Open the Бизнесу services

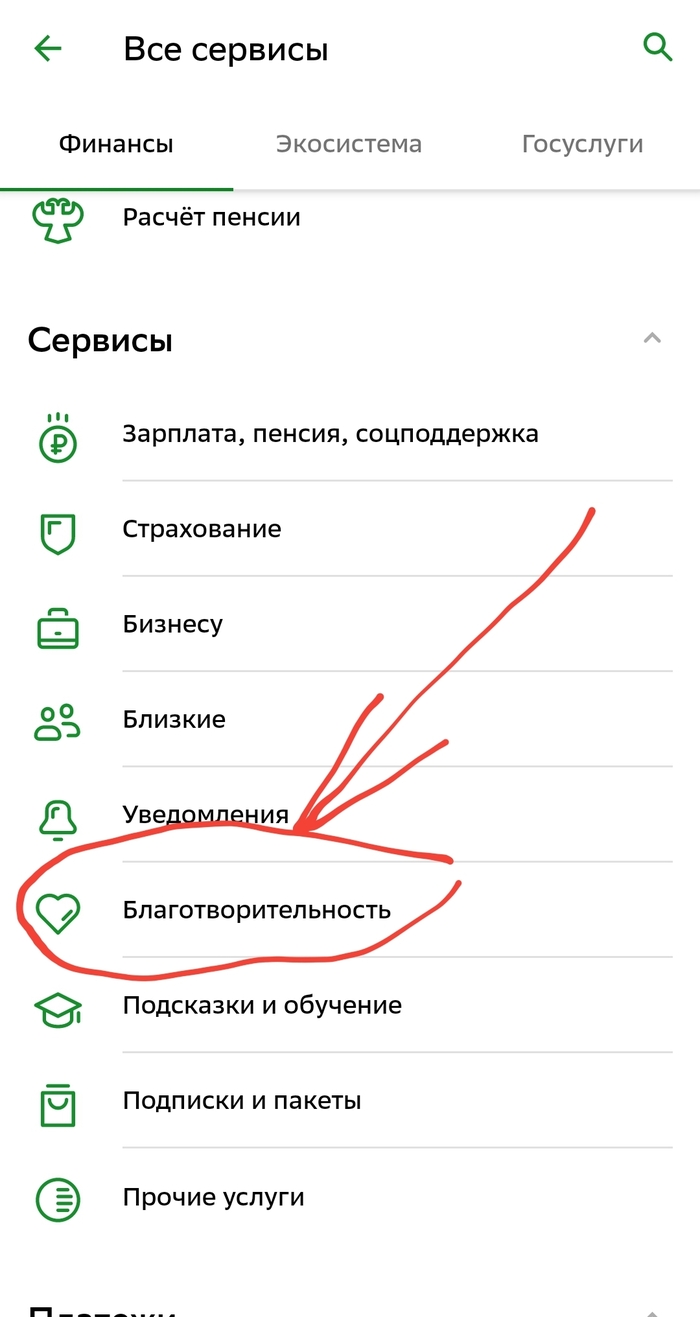pyautogui.click(x=173, y=624)
